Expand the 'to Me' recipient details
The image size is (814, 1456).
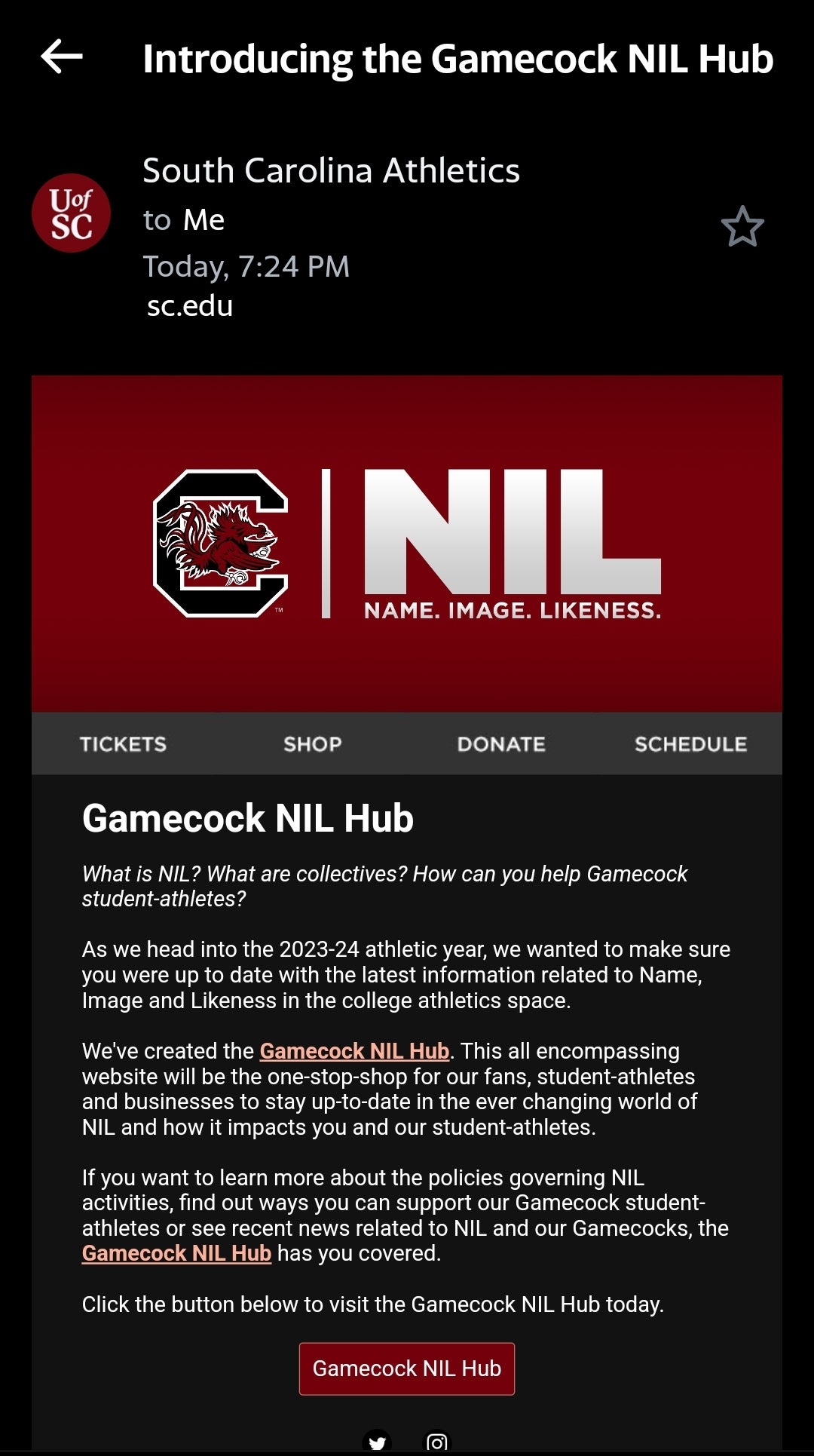[x=183, y=220]
